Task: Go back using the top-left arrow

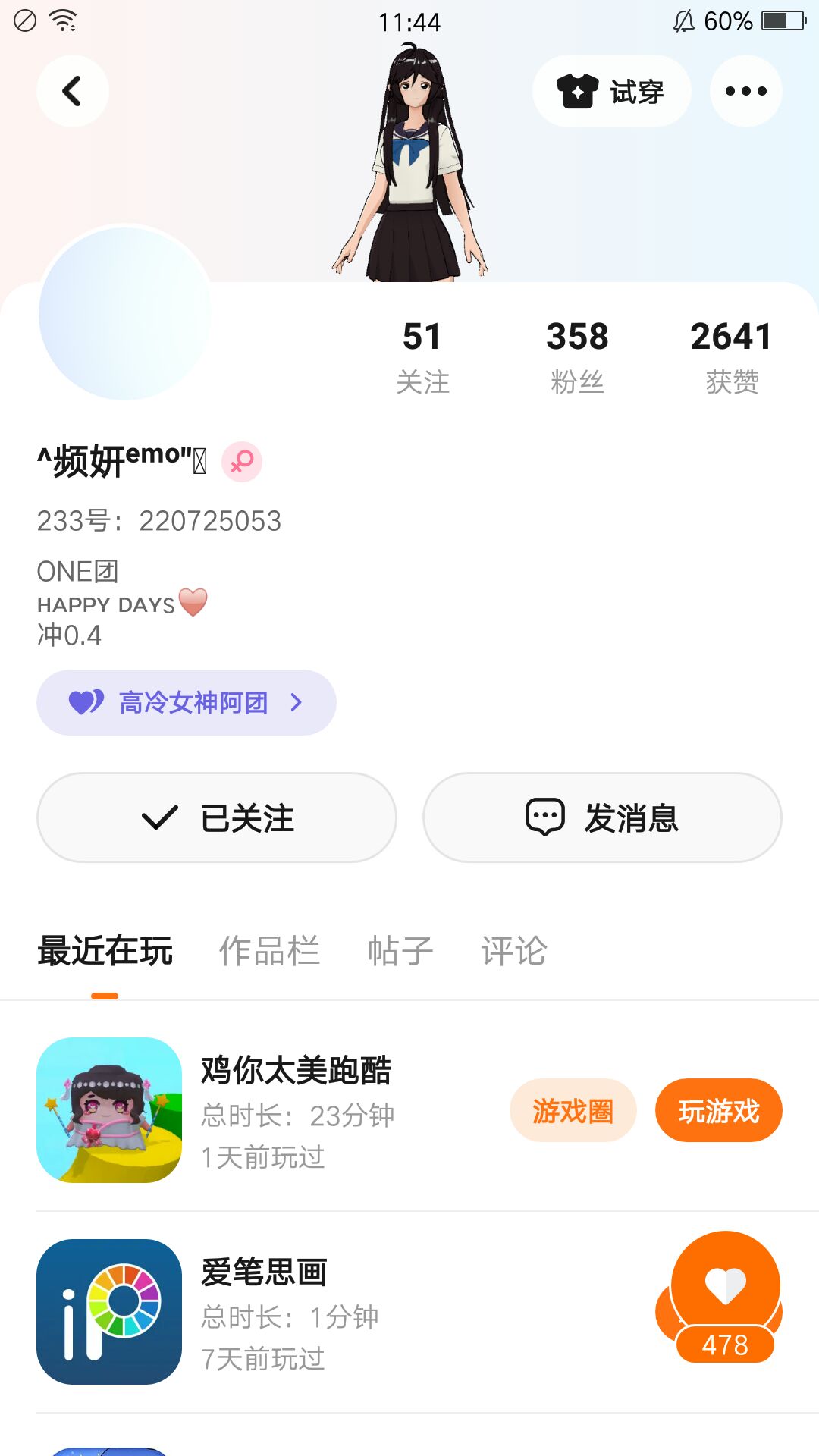Action: point(72,91)
